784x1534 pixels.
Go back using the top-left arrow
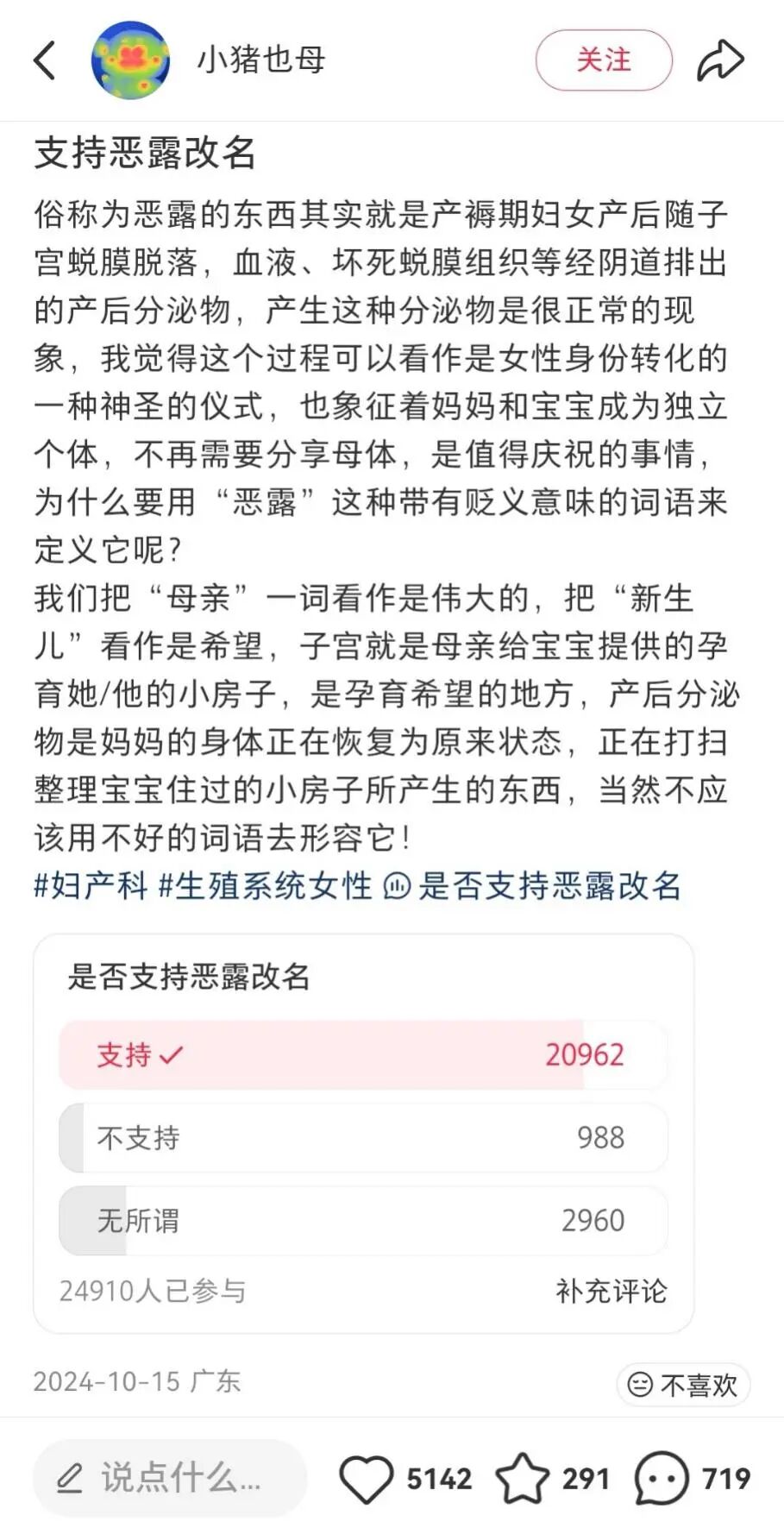click(45, 60)
